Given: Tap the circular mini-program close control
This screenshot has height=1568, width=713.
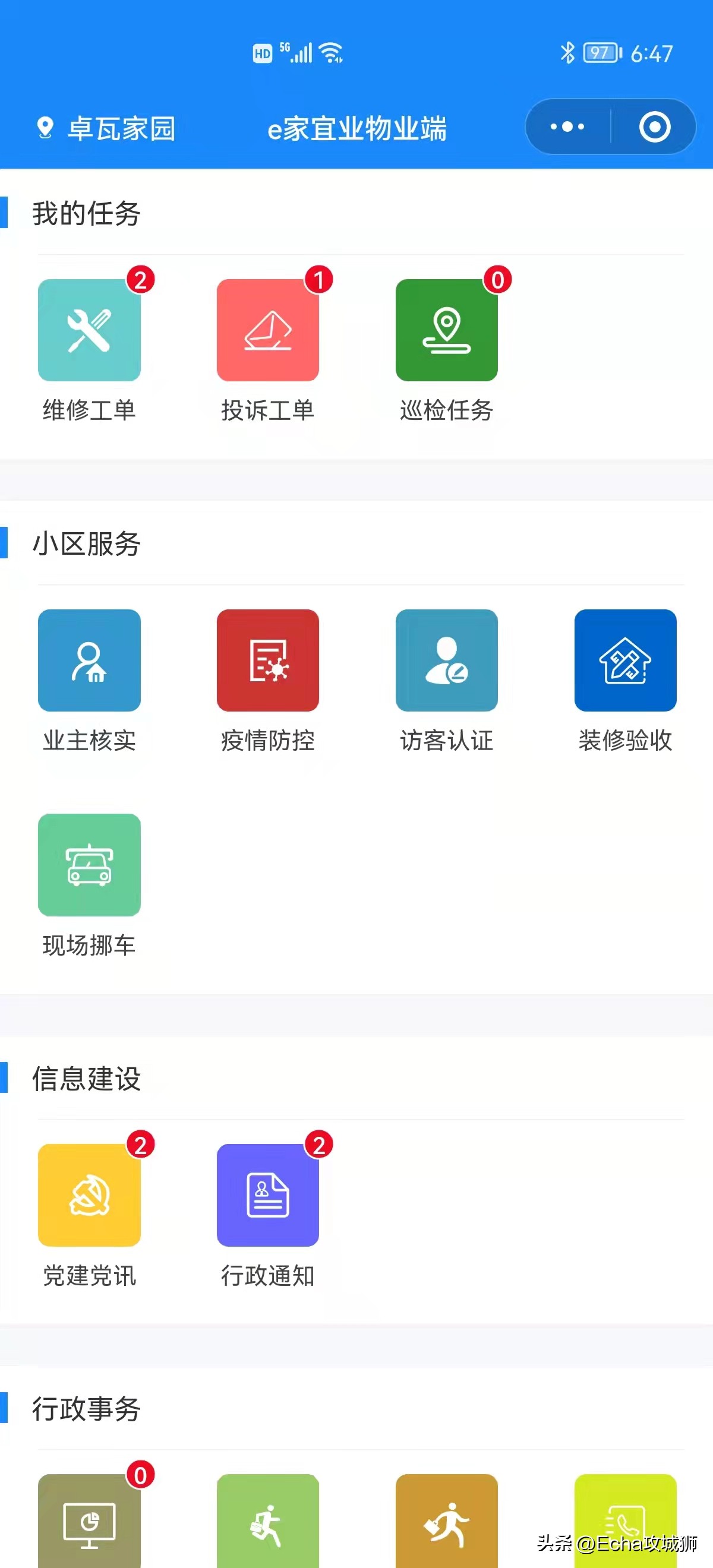Looking at the screenshot, I should point(655,127).
